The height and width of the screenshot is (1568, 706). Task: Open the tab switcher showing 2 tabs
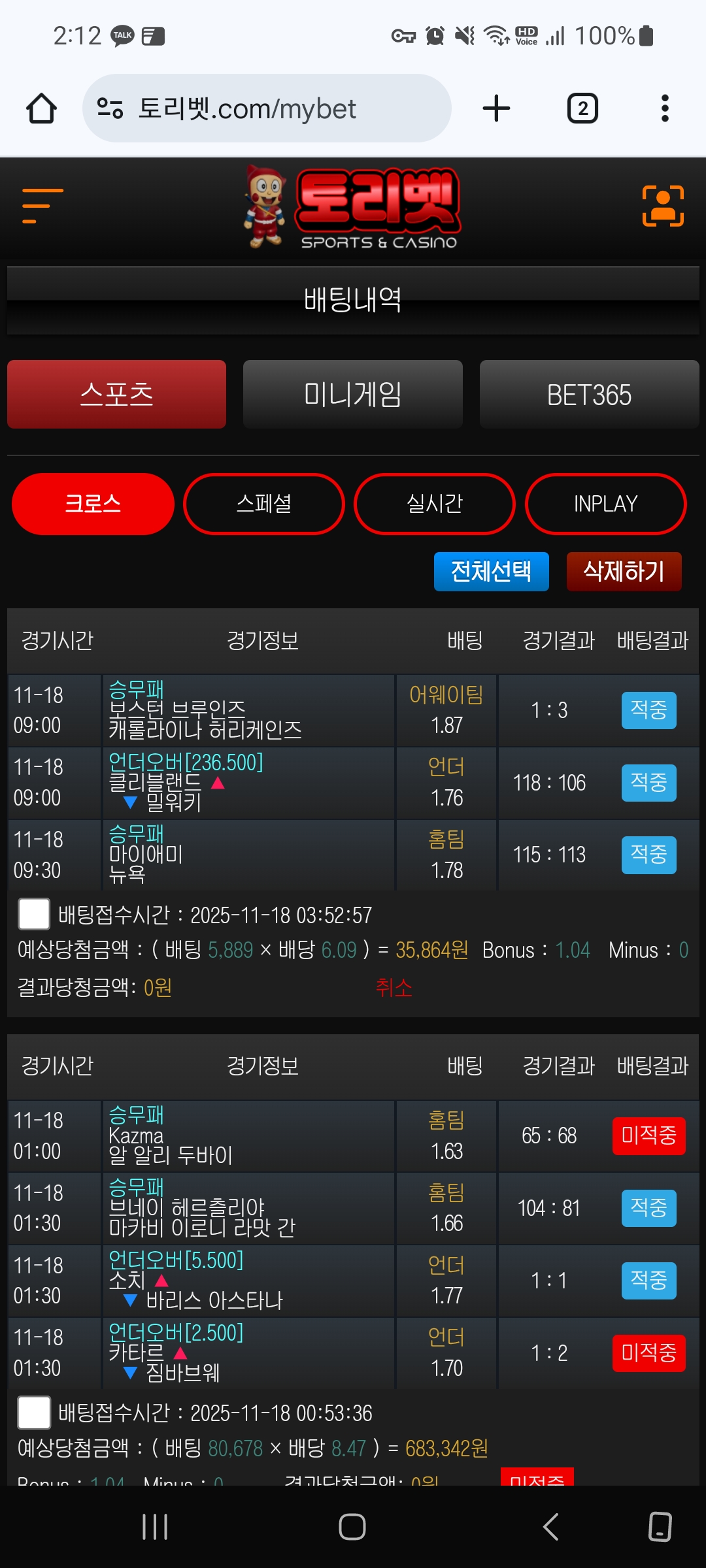point(582,108)
